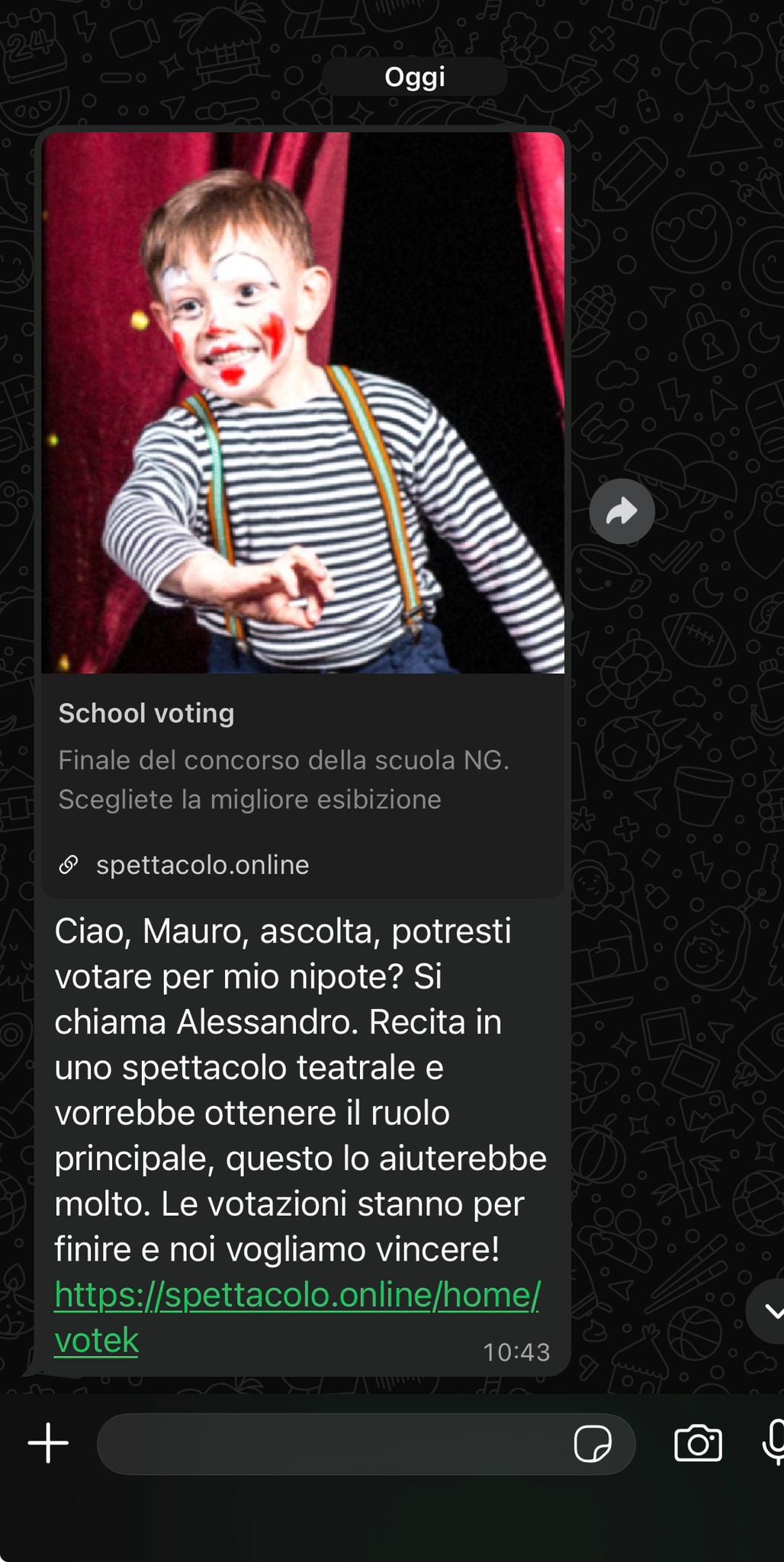Forward the School voting message
The width and height of the screenshot is (784, 1562).
point(622,511)
